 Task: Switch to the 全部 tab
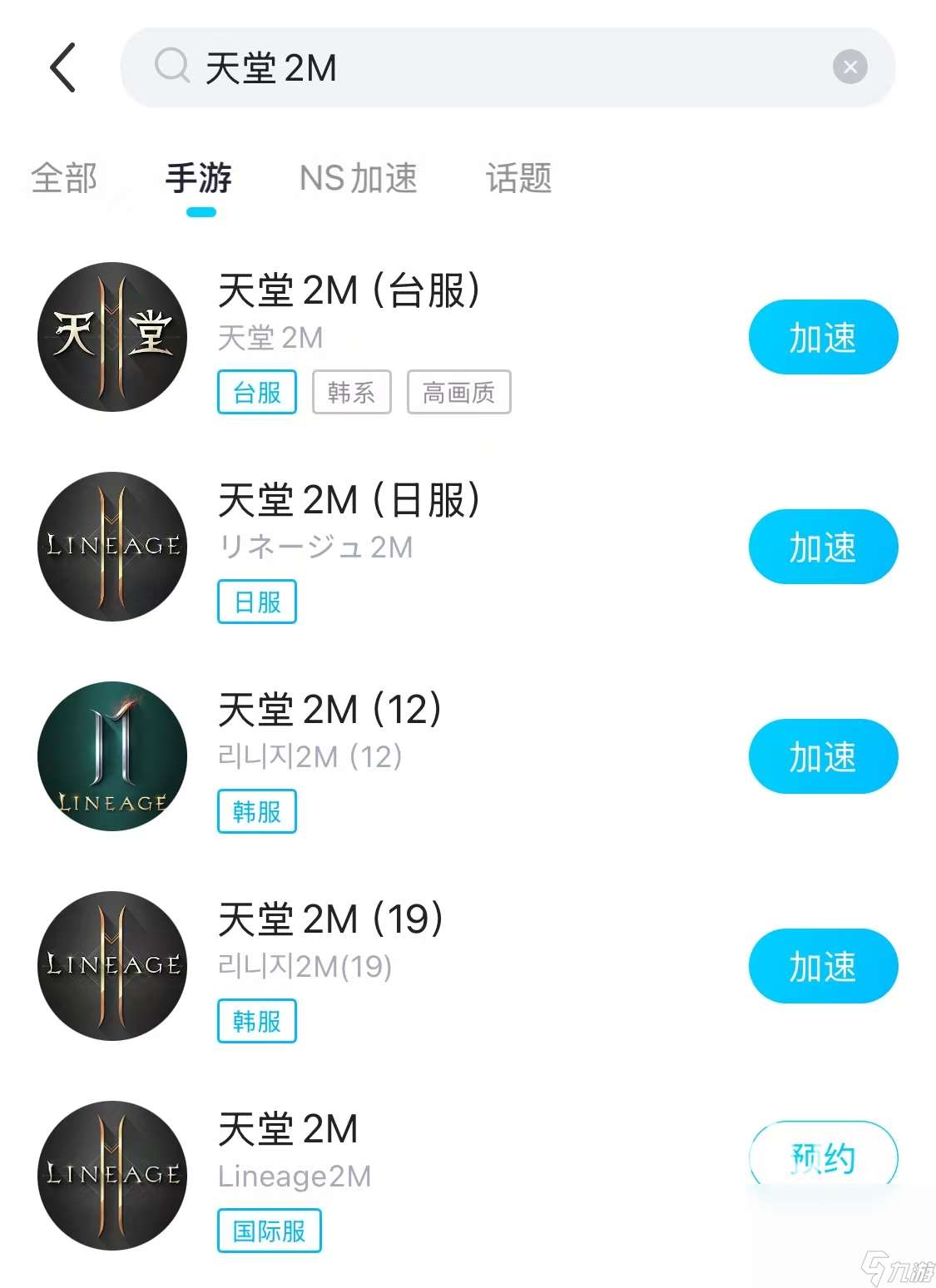64,178
